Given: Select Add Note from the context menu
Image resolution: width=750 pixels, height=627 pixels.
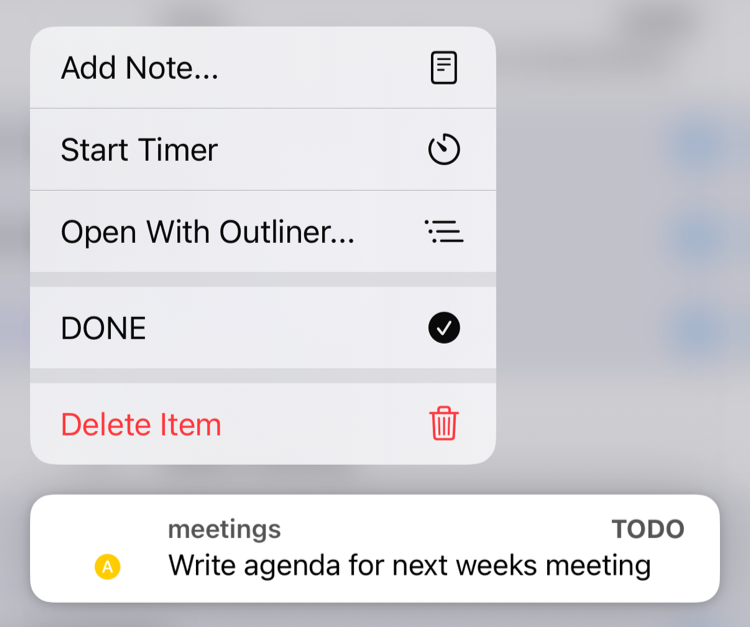Looking at the screenshot, I should click(262, 68).
